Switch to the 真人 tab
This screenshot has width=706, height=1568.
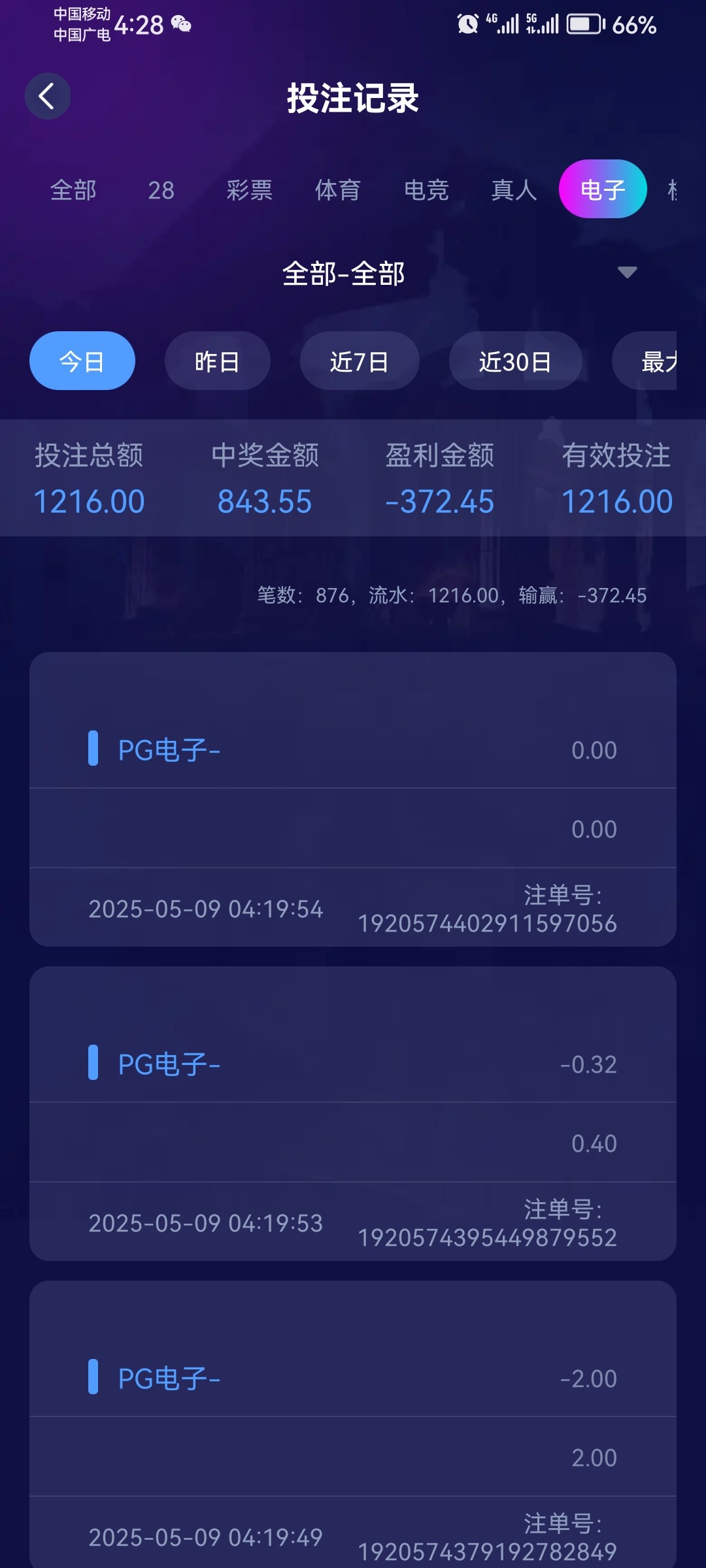514,190
